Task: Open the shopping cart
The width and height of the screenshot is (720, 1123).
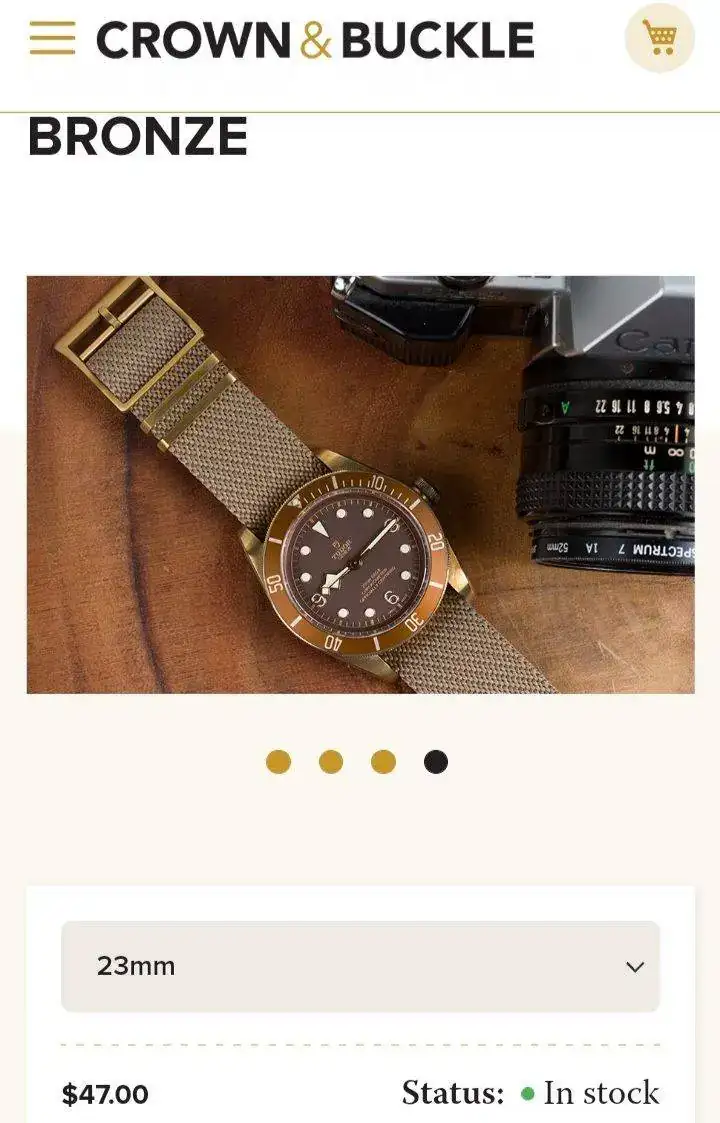Action: point(659,38)
